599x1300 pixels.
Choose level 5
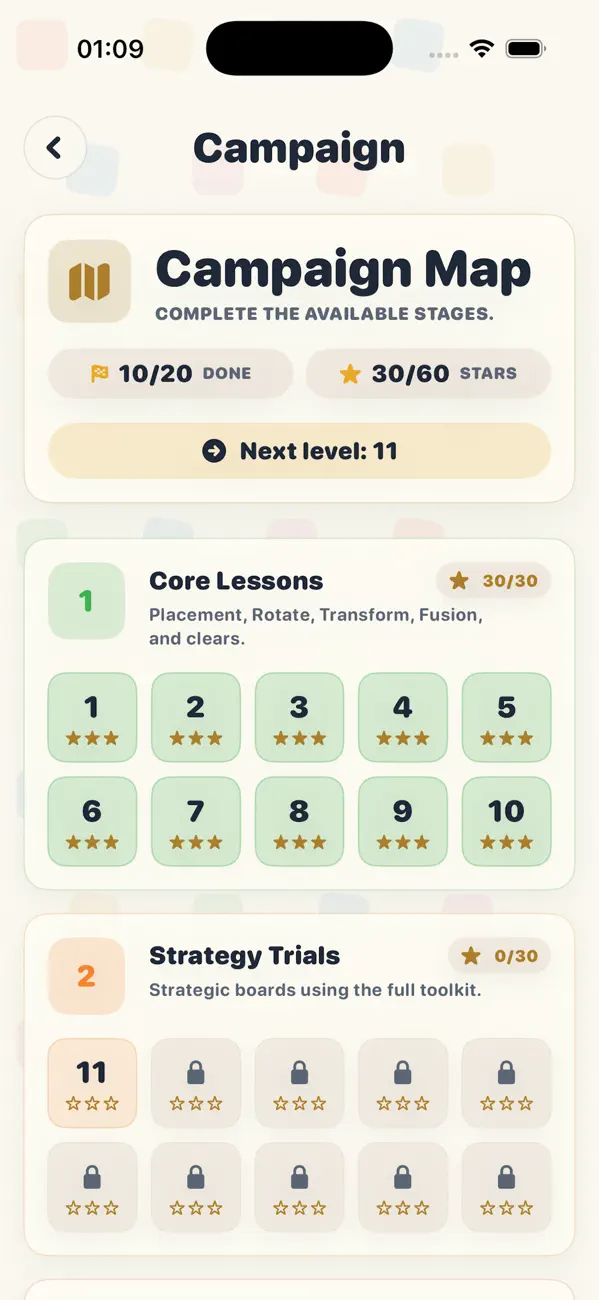click(x=506, y=717)
